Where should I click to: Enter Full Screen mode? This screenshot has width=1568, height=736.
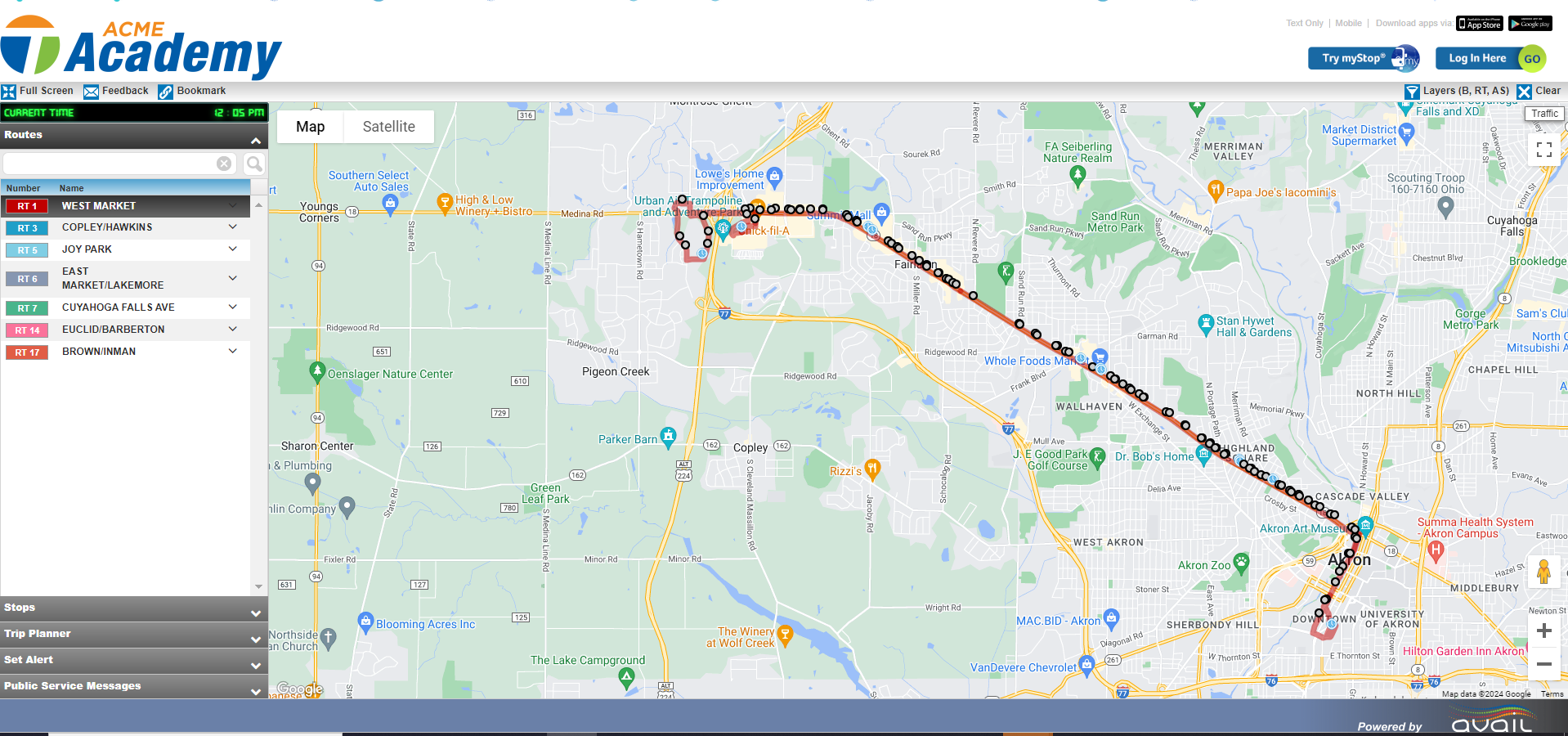(38, 91)
